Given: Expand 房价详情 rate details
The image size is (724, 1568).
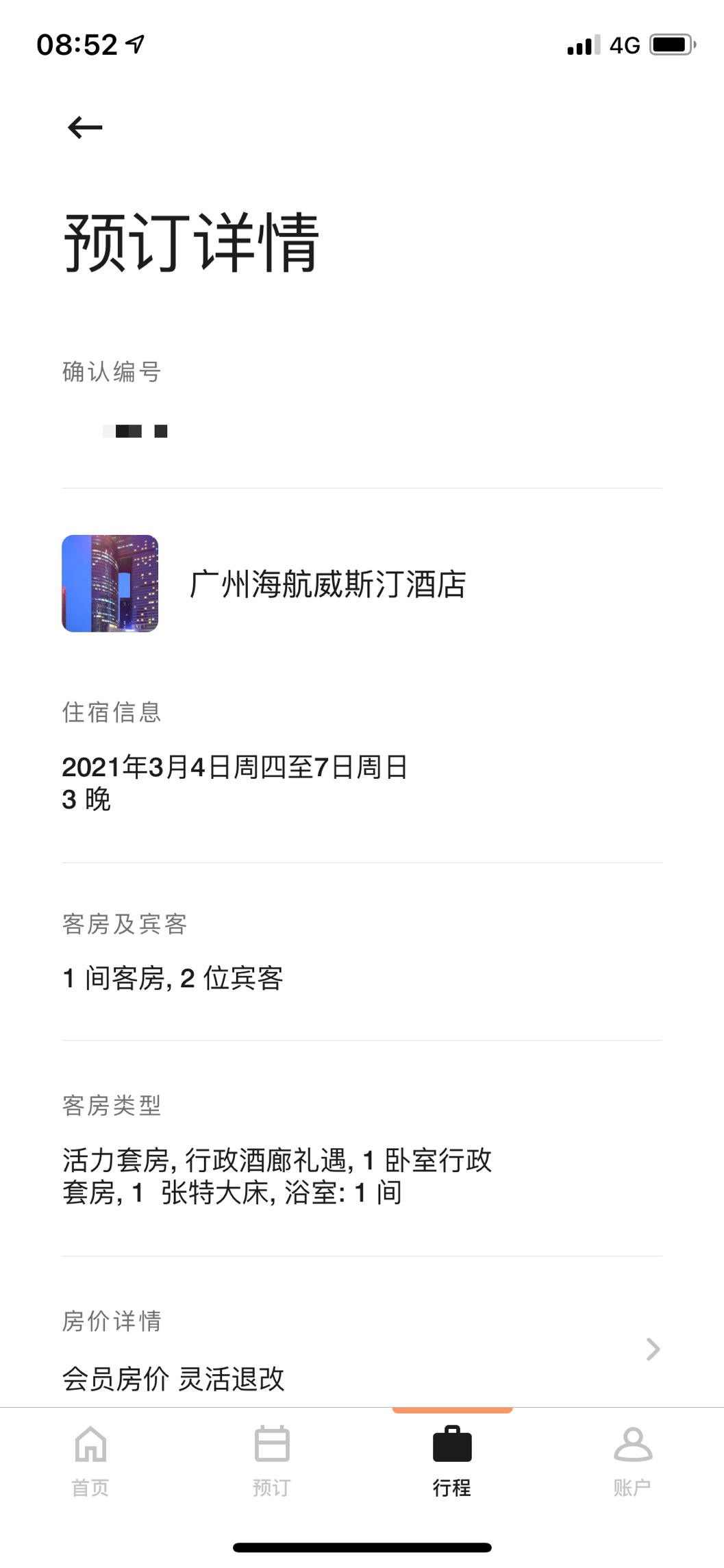Looking at the screenshot, I should click(653, 1349).
